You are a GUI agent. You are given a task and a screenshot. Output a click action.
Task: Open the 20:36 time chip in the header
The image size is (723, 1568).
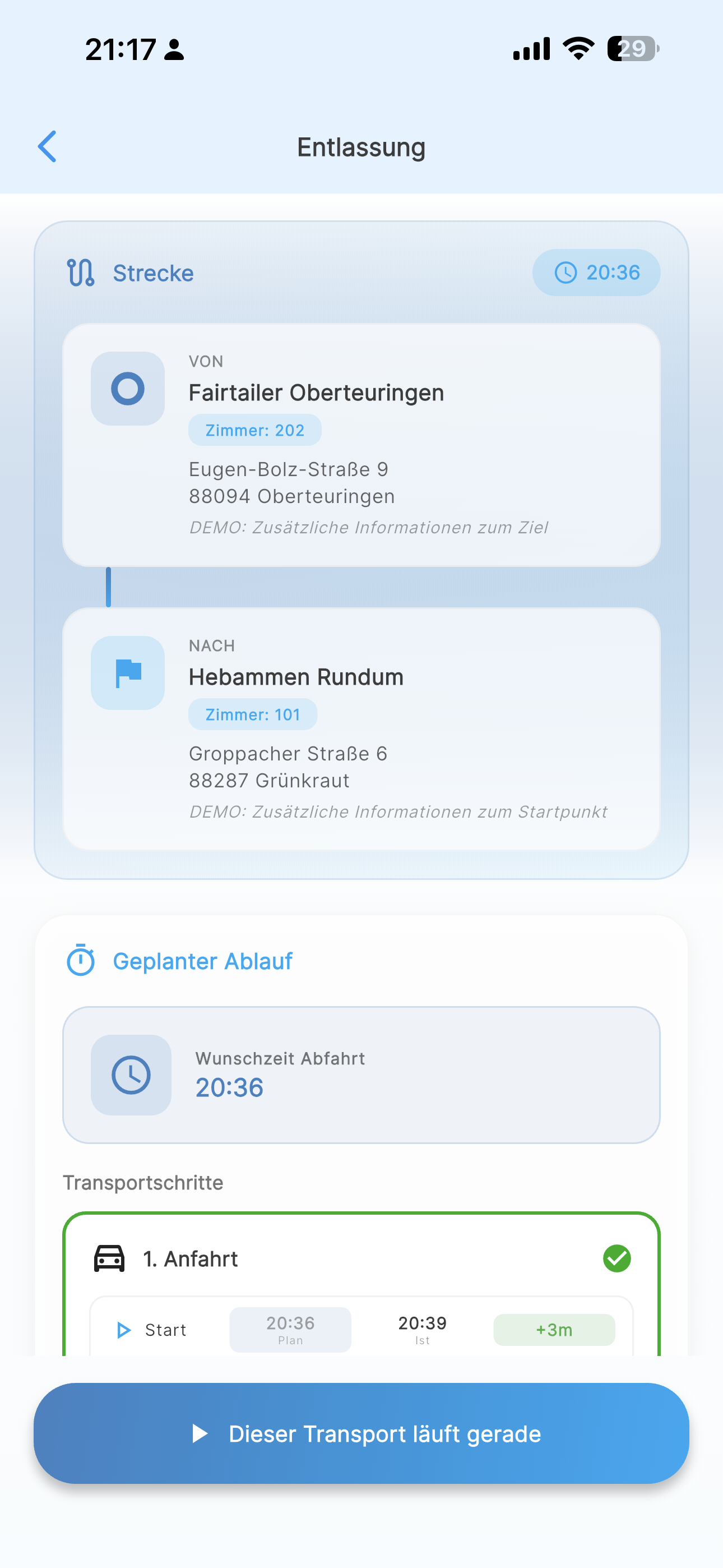coord(595,272)
